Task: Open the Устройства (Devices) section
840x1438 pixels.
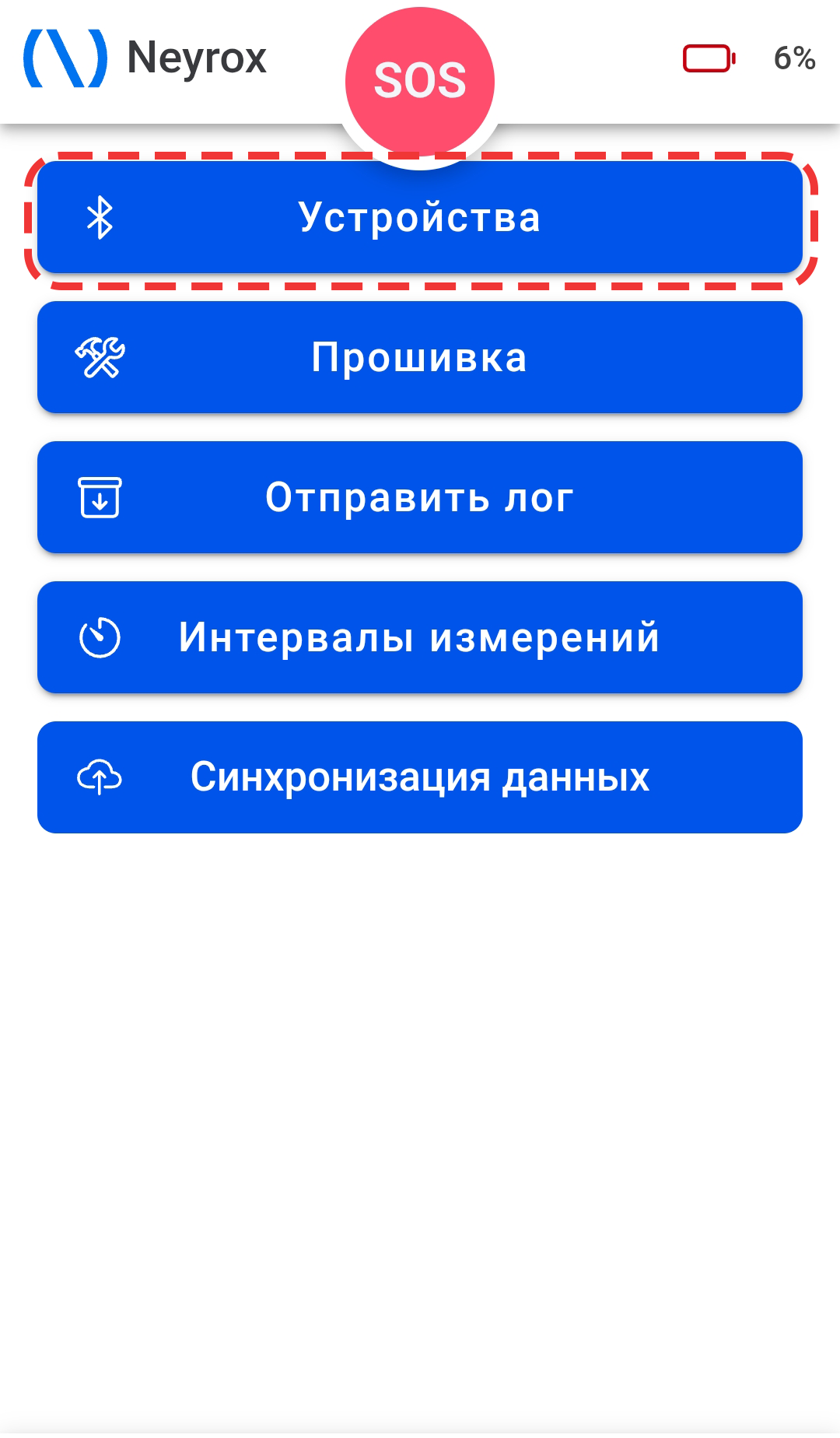Action: click(x=420, y=217)
